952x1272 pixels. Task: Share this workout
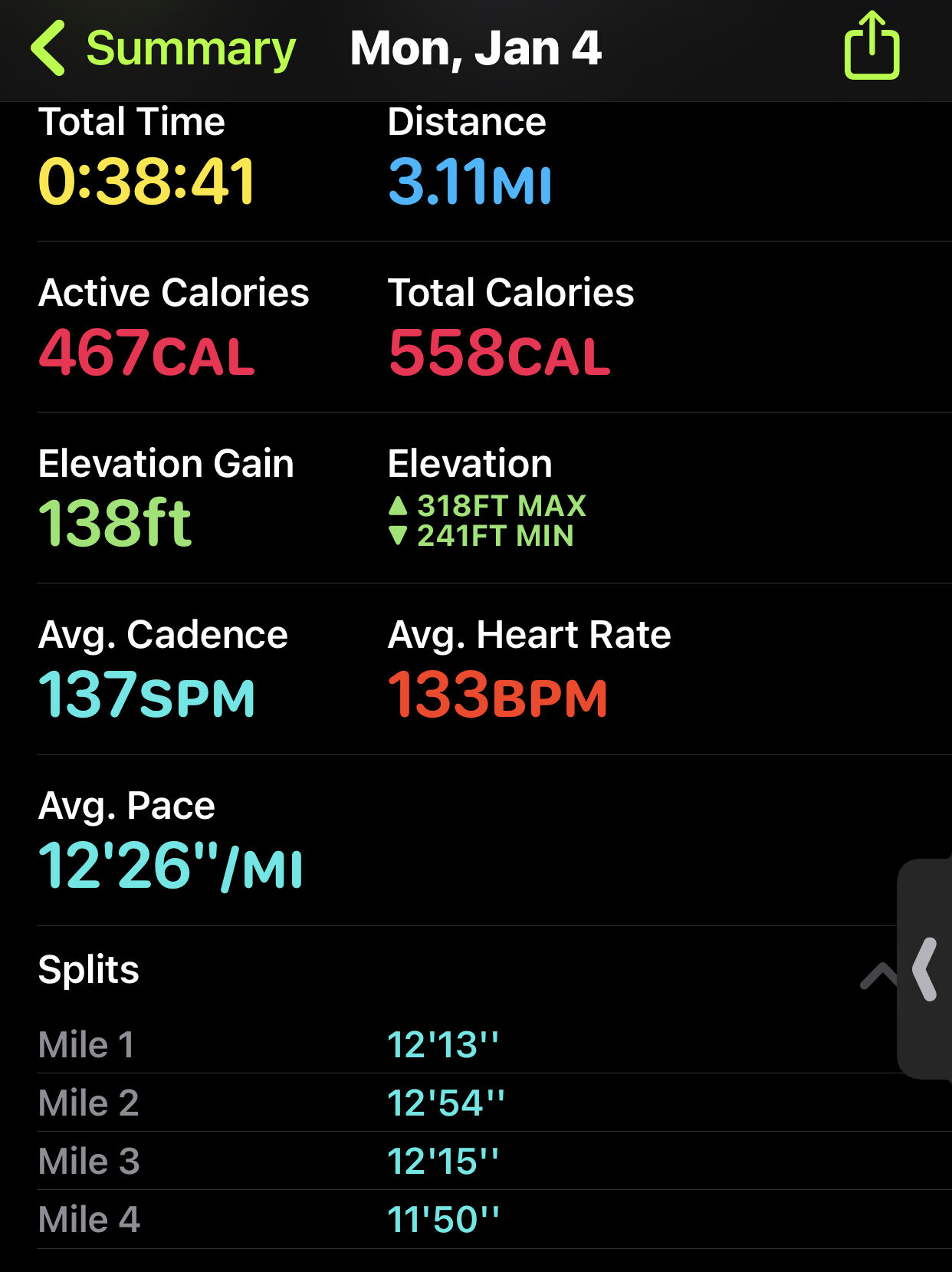(872, 46)
